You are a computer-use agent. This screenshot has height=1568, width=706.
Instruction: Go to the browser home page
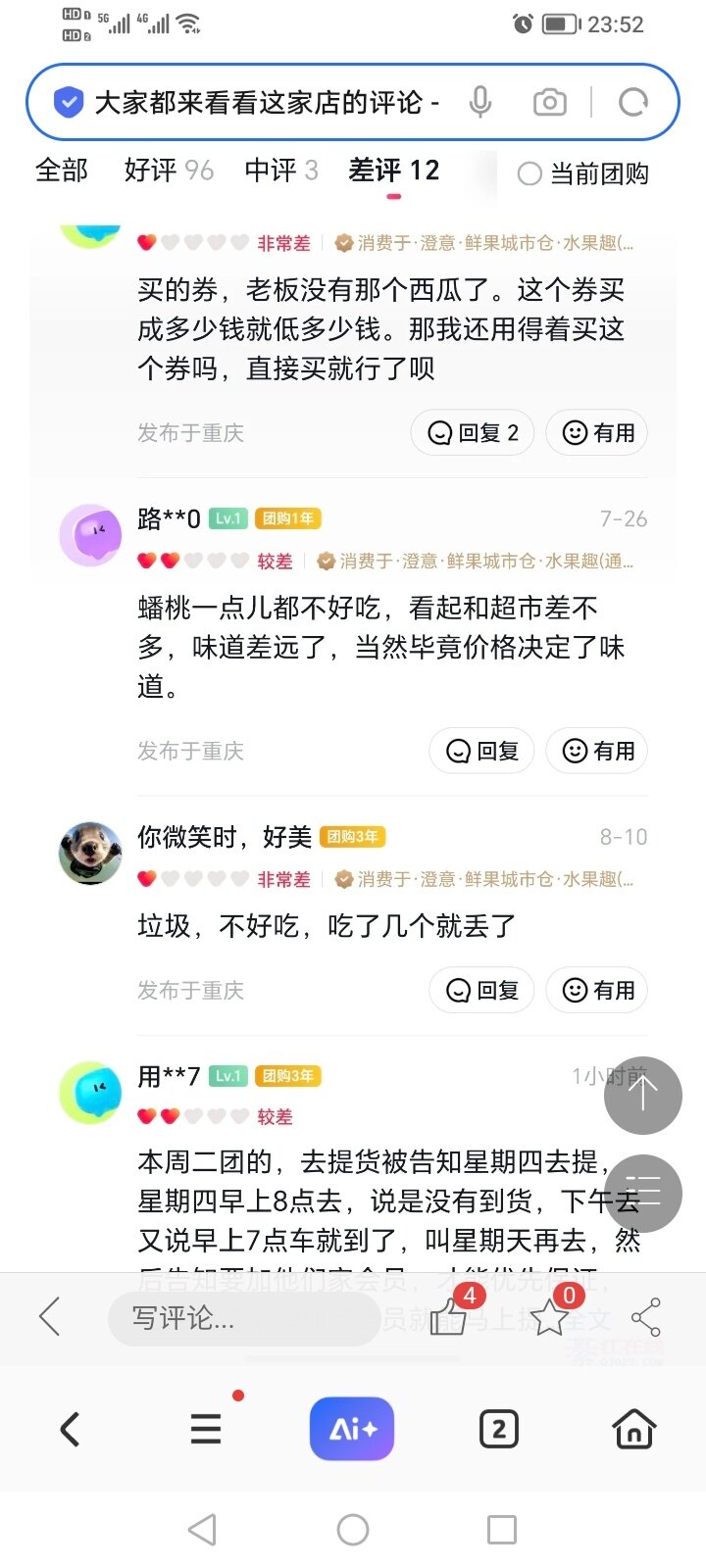(633, 1429)
